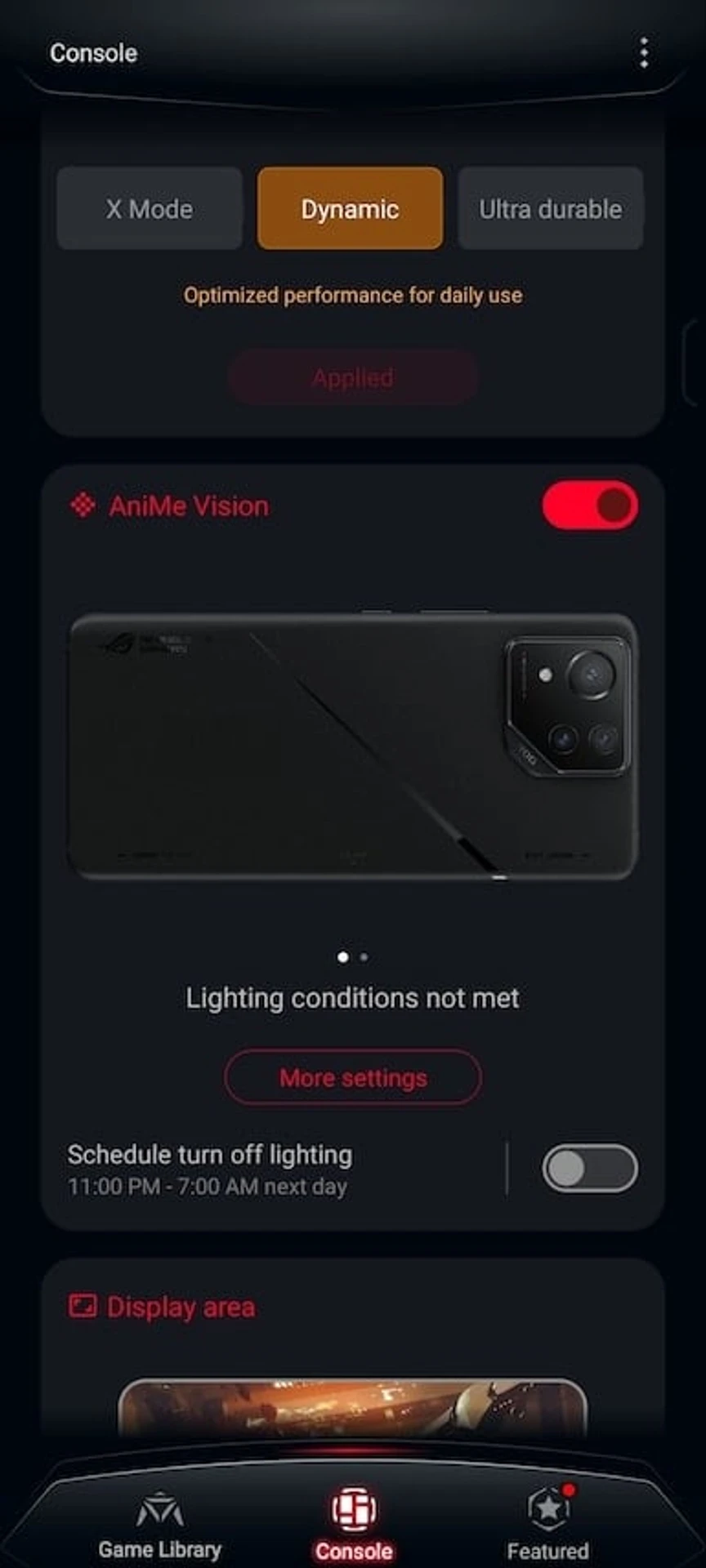
Task: Select X Mode performance profile
Action: pos(150,209)
